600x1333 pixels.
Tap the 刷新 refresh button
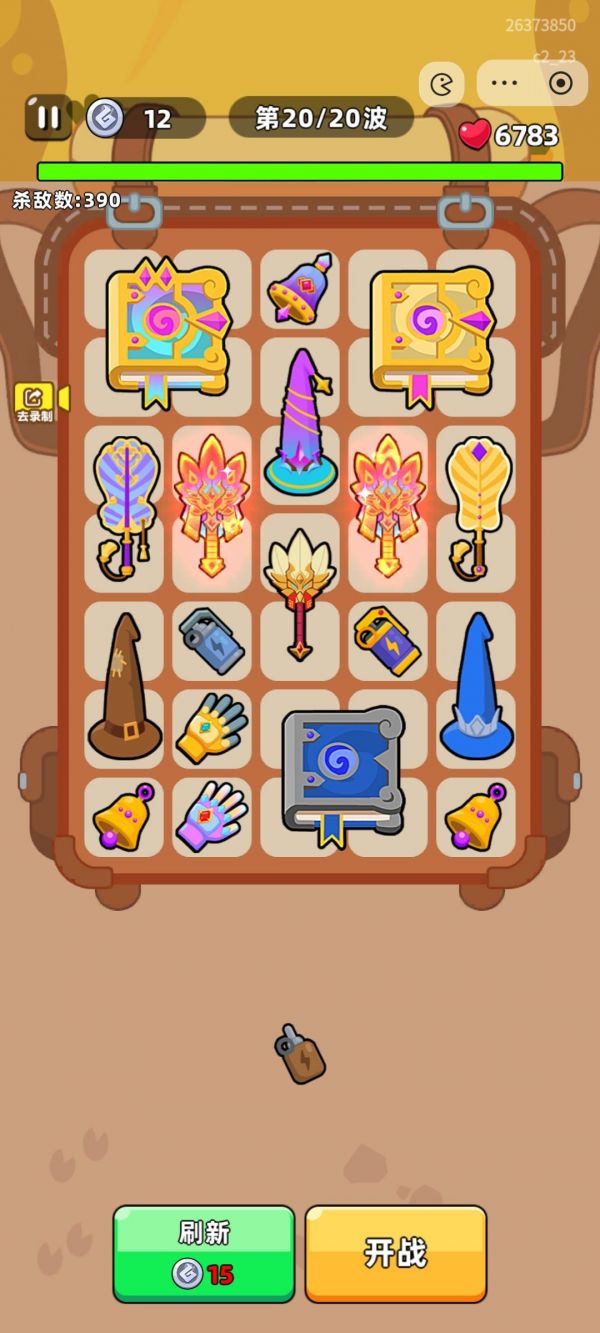tap(204, 1253)
